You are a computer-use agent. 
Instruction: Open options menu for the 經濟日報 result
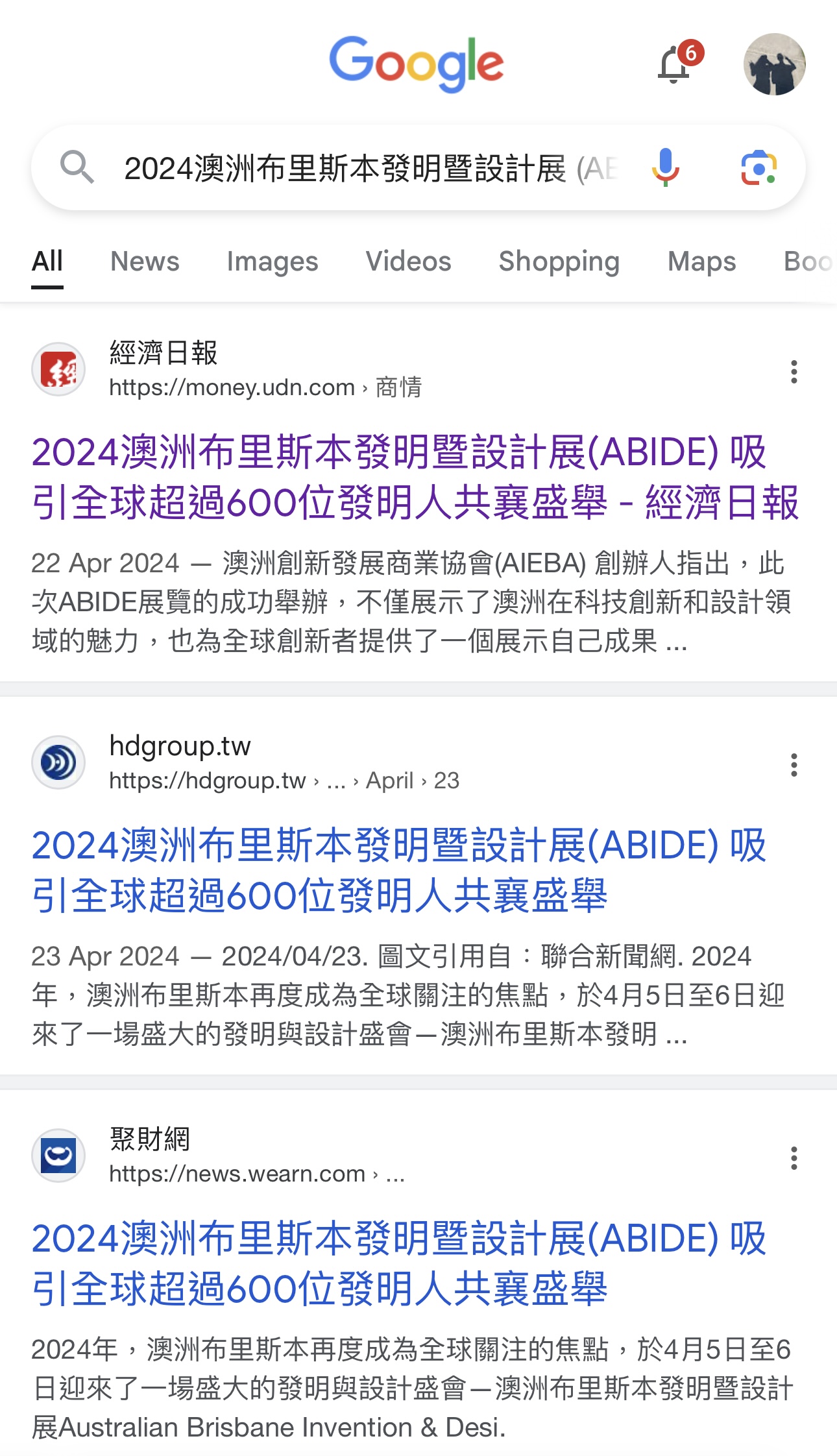794,372
